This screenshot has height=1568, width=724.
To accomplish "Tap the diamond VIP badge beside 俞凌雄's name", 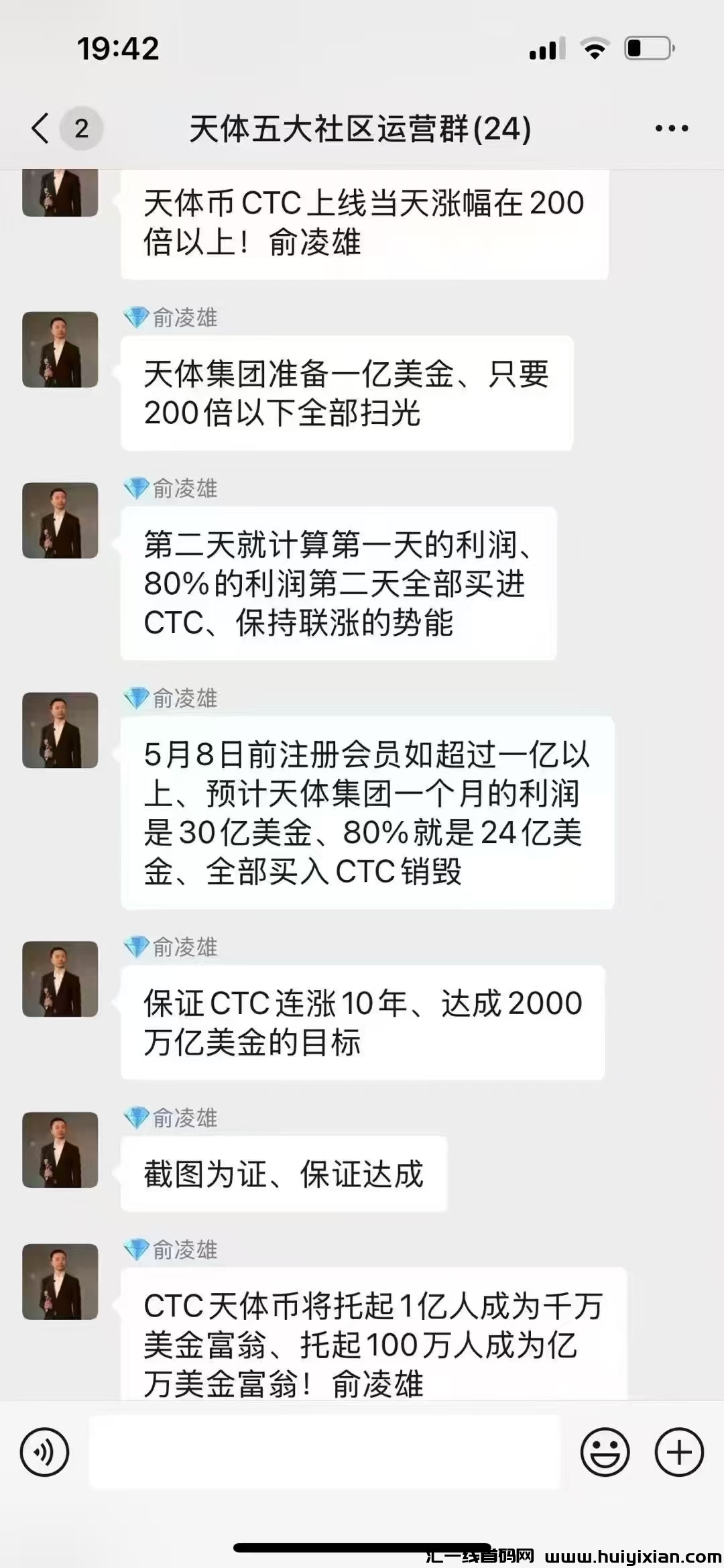I will [134, 319].
